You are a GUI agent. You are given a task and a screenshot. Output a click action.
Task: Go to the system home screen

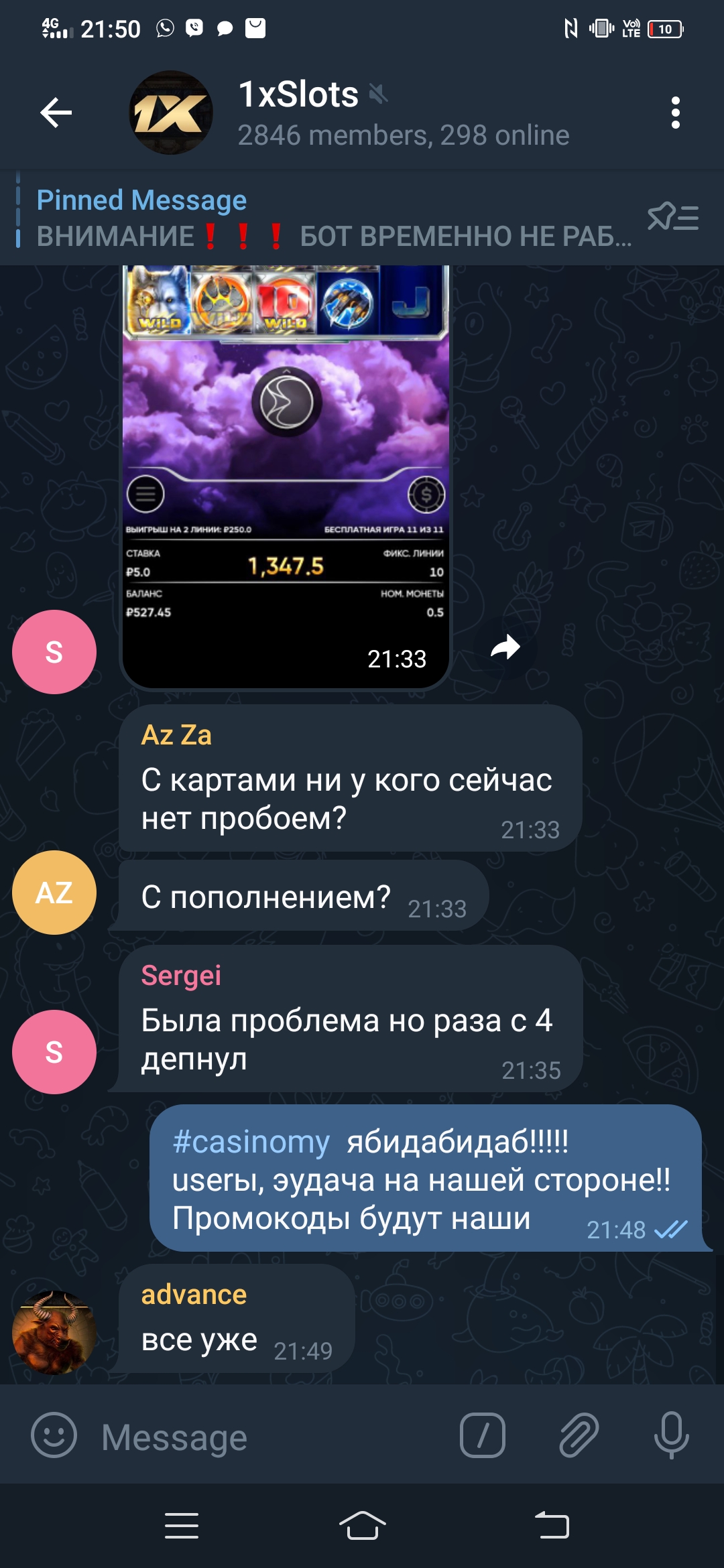(362, 1526)
